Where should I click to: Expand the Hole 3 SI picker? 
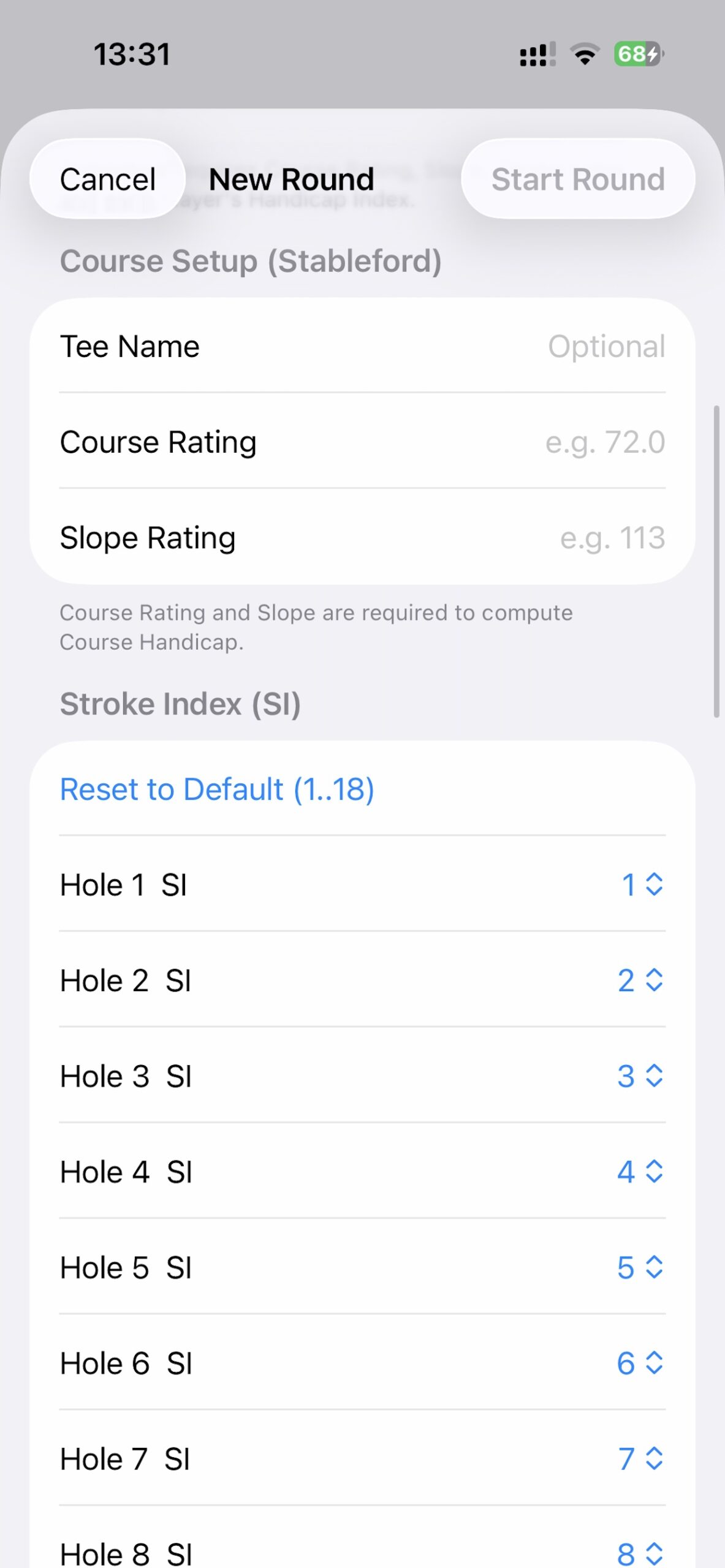point(639,1076)
